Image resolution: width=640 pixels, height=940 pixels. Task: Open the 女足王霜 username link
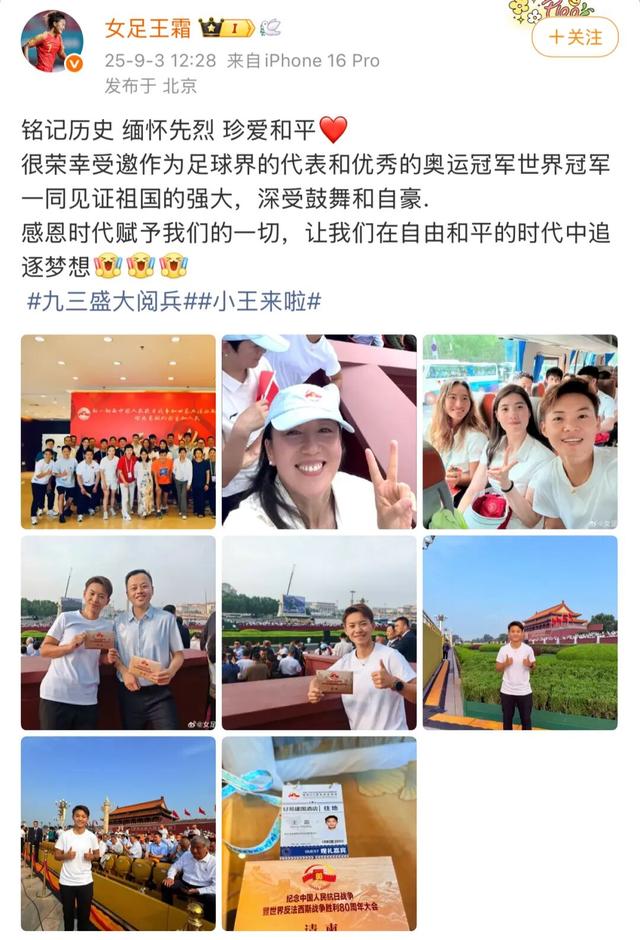148,27
